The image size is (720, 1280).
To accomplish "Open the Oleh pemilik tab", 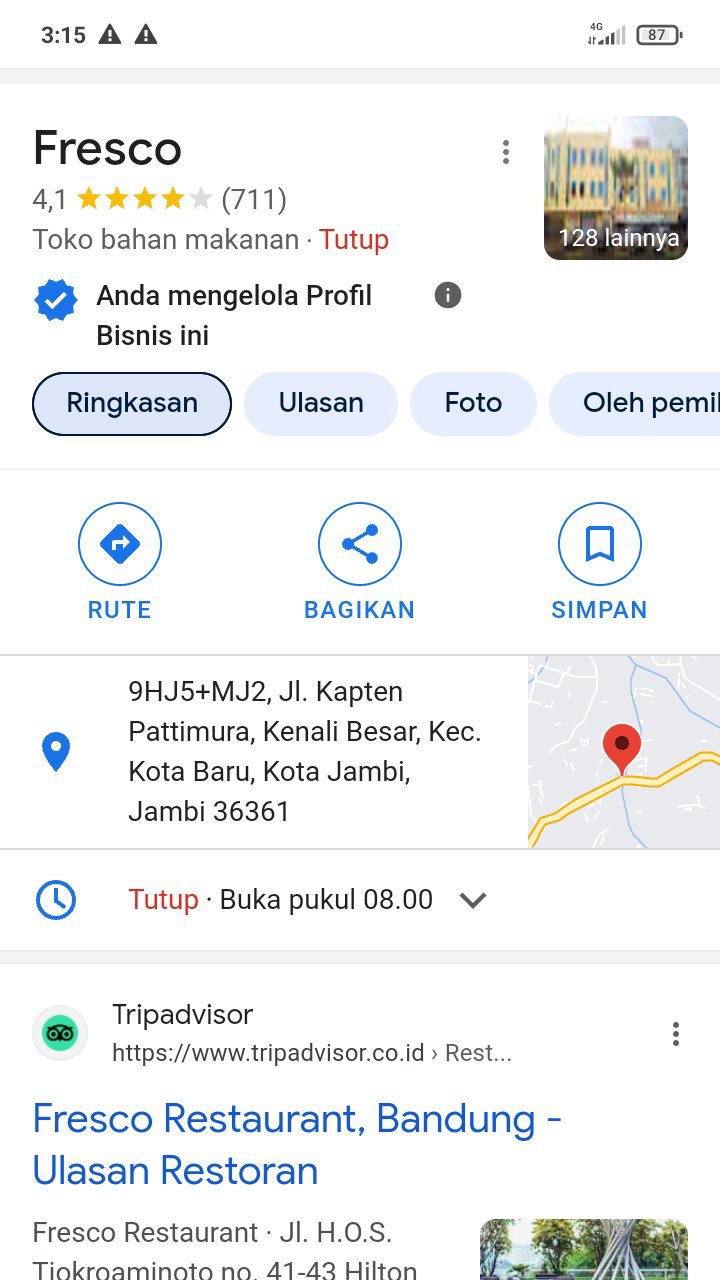I will tap(640, 404).
